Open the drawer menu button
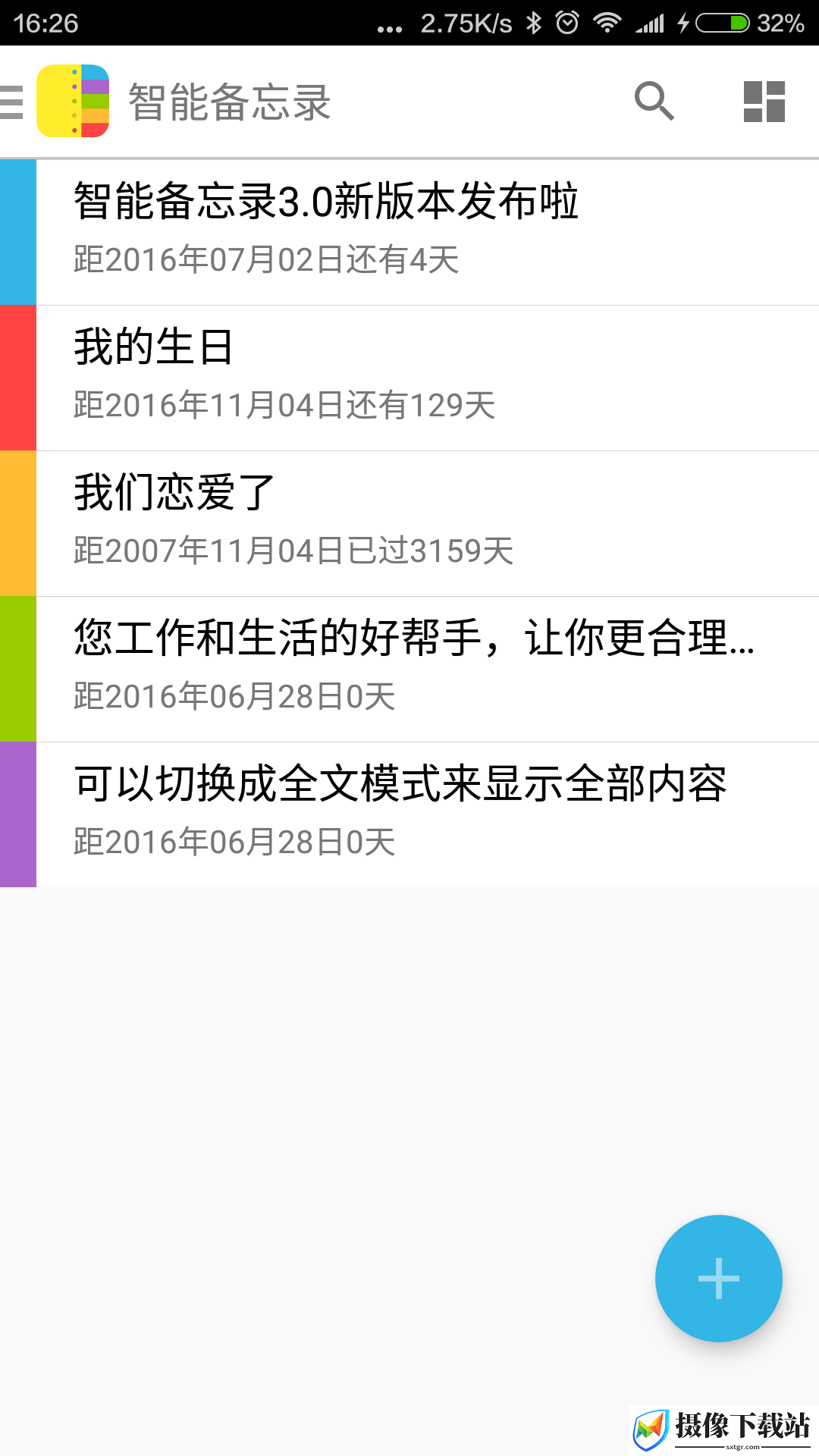 12,102
